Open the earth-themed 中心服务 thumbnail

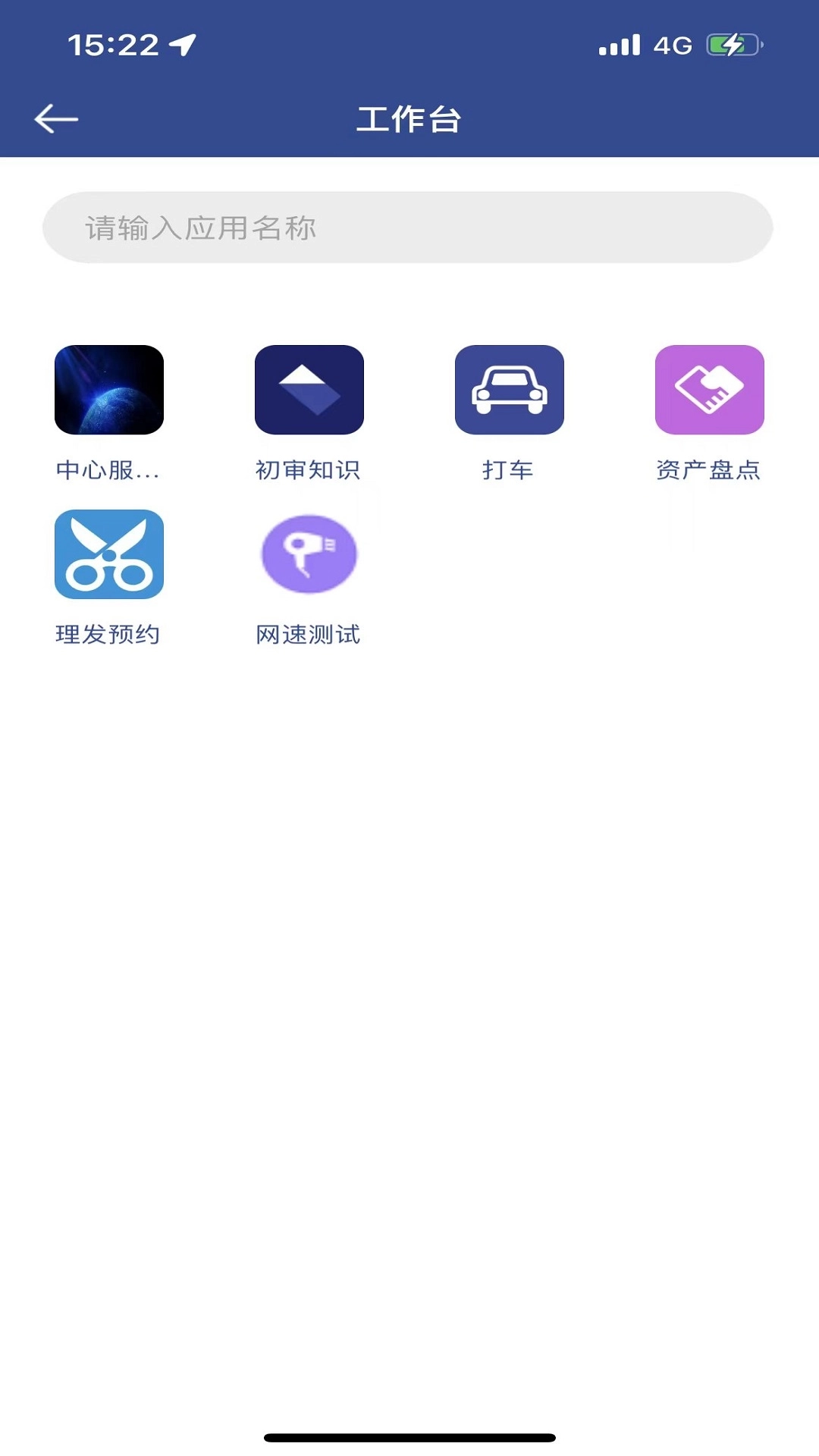pyautogui.click(x=108, y=390)
